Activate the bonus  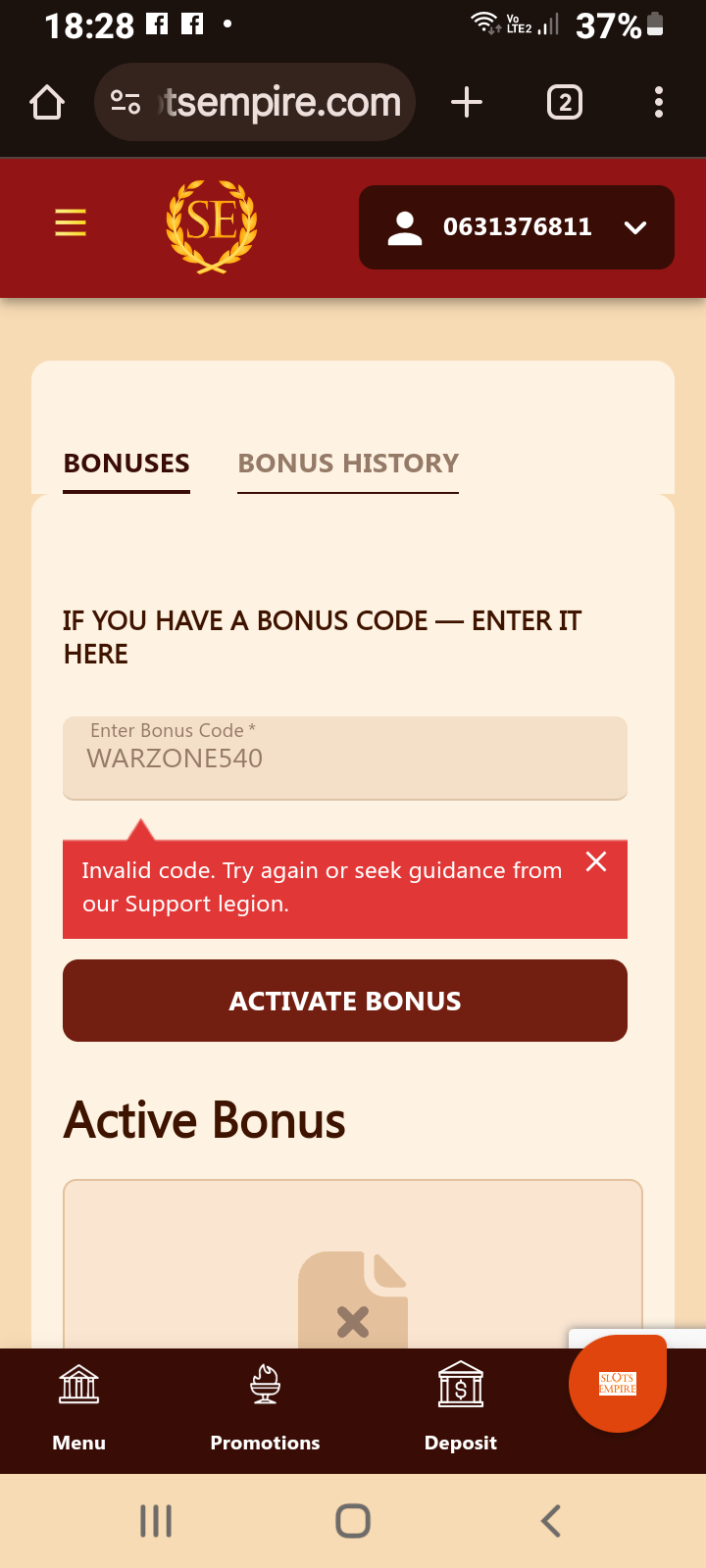pos(345,1001)
